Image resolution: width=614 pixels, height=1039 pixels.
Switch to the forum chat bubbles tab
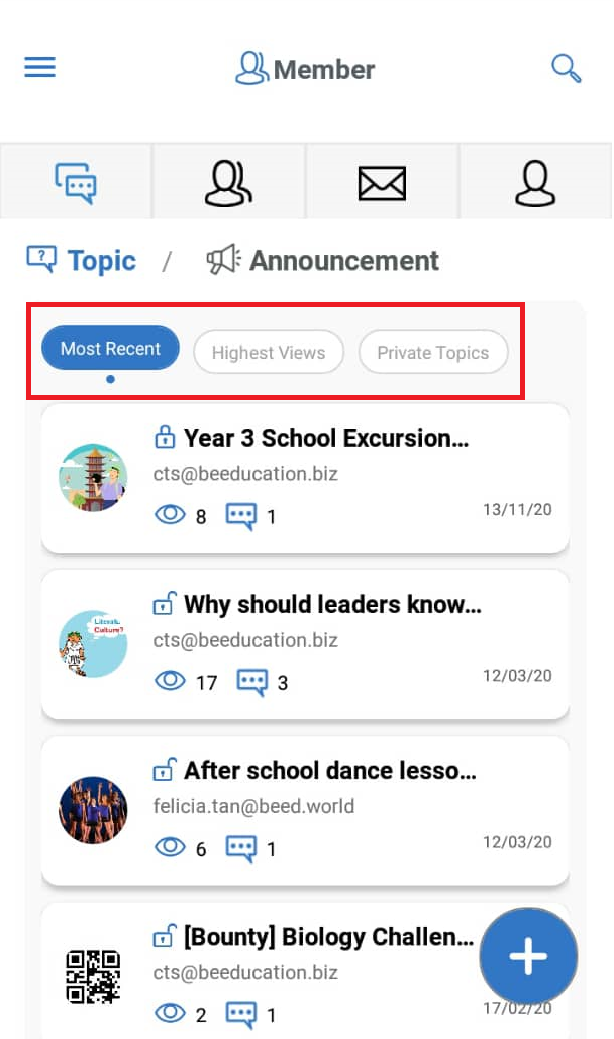[x=76, y=182]
